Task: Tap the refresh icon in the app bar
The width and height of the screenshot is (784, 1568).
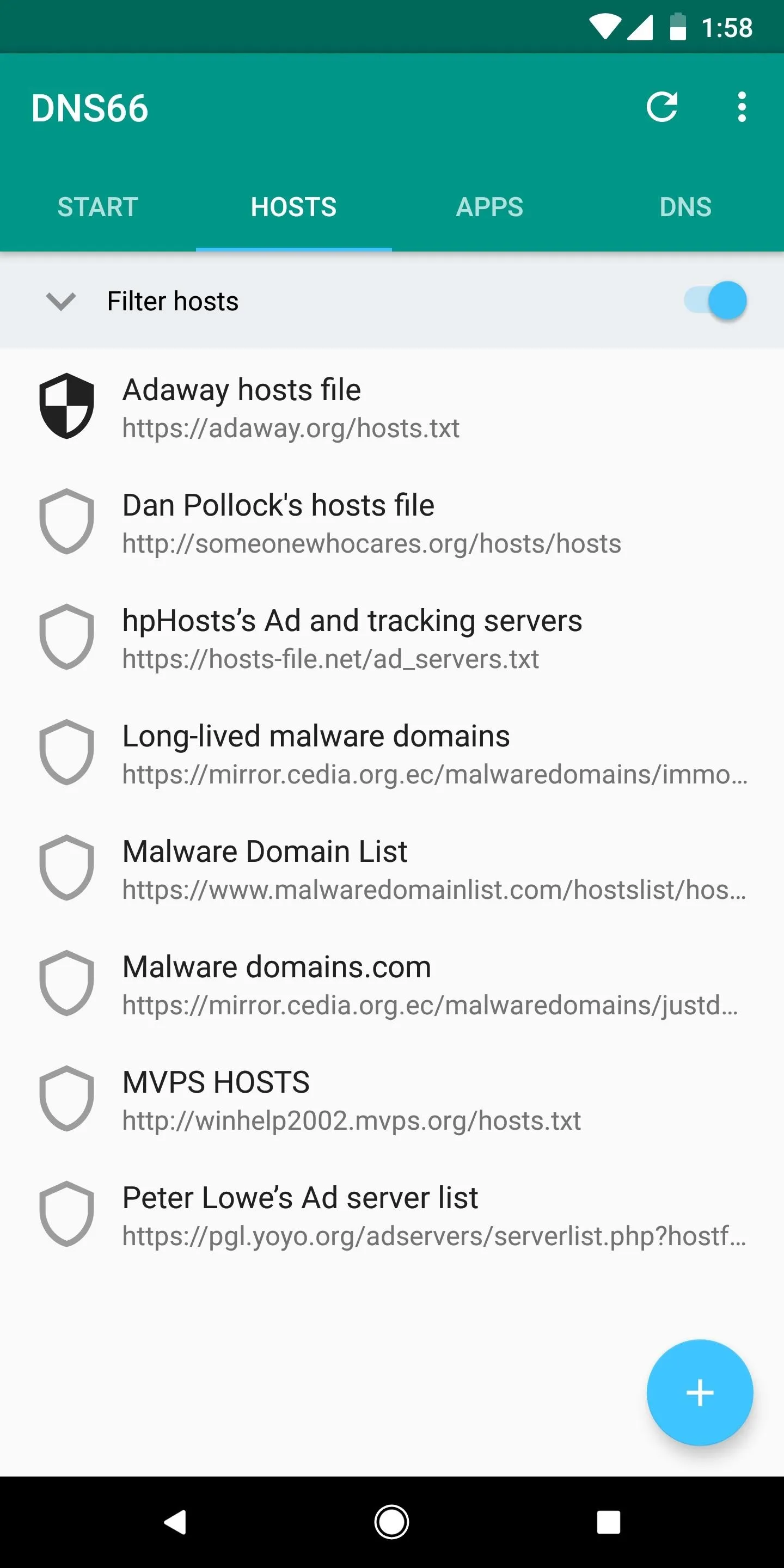Action: 661,108
